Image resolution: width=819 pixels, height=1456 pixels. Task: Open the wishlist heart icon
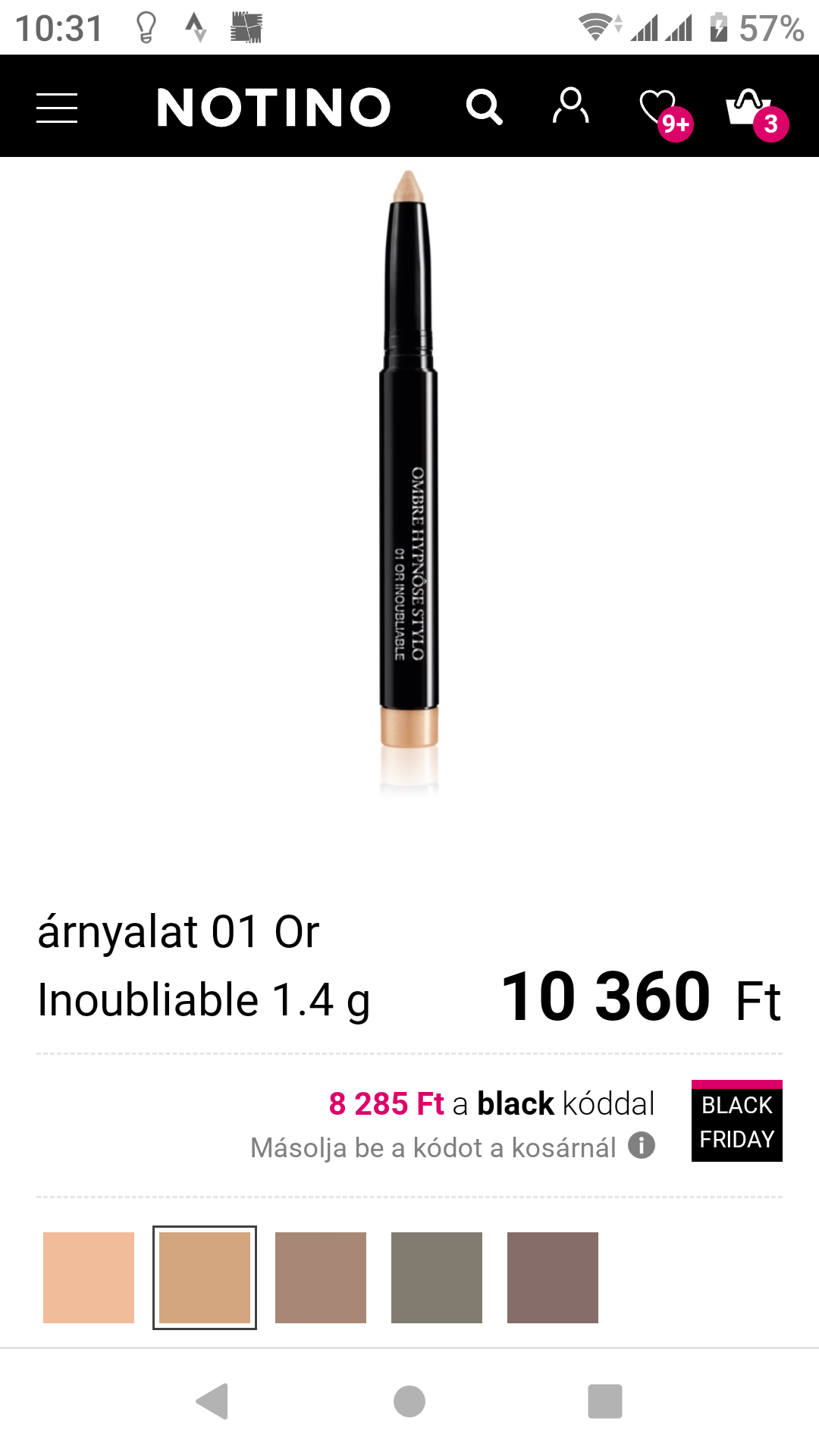658,108
